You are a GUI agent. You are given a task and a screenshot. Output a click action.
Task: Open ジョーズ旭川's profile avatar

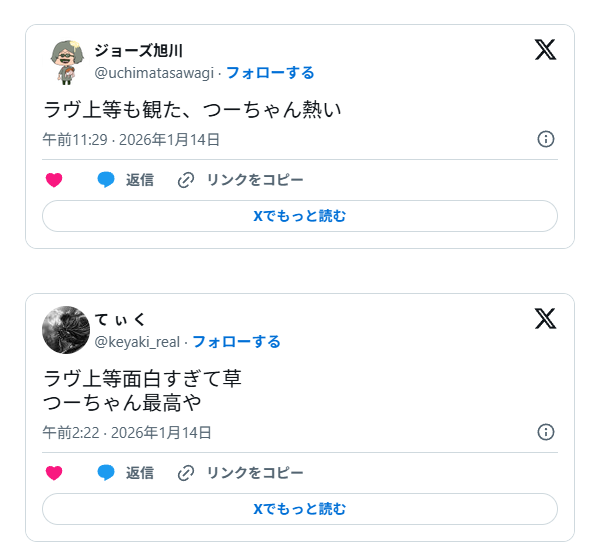tap(66, 61)
